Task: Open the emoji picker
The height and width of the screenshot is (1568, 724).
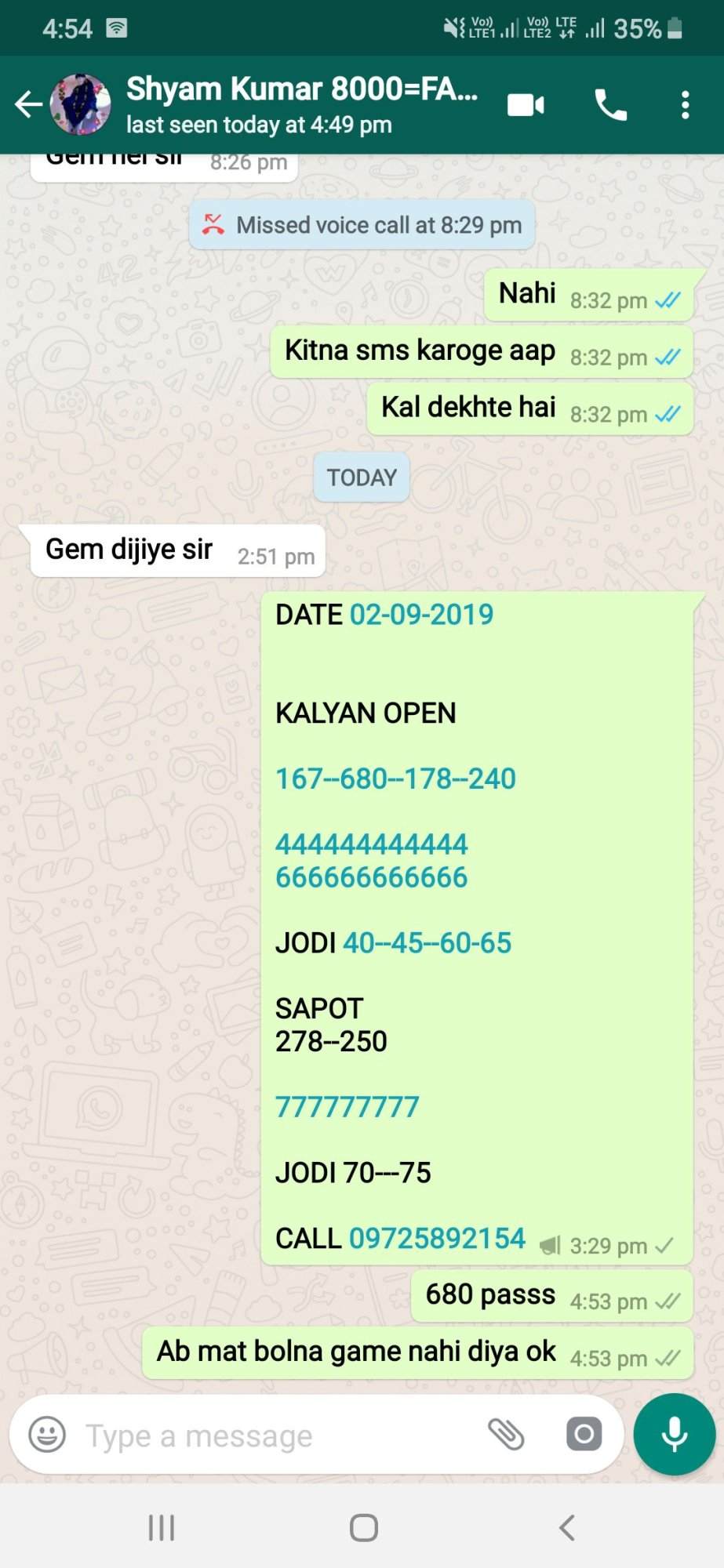Action: (x=47, y=1436)
